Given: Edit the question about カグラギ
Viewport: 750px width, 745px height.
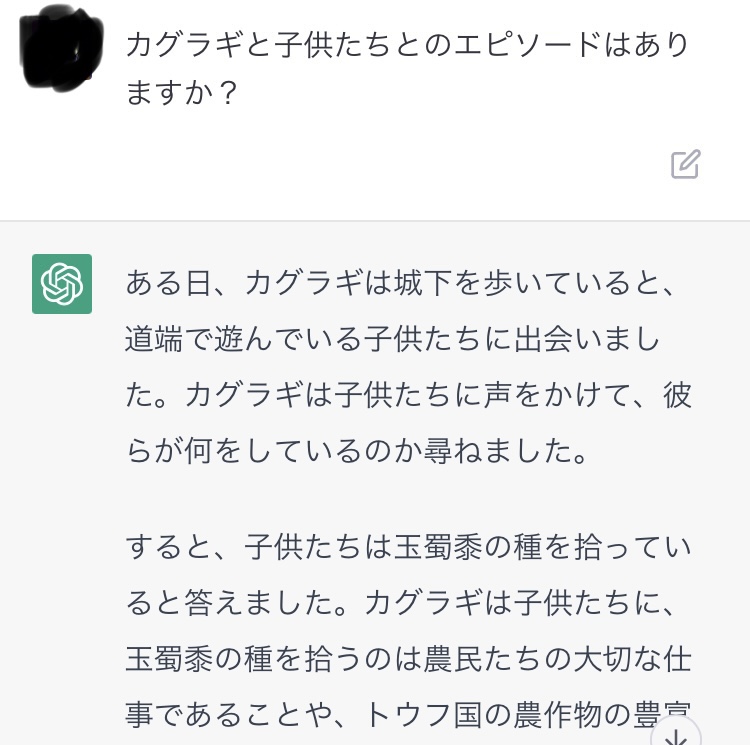Looking at the screenshot, I should (x=686, y=164).
